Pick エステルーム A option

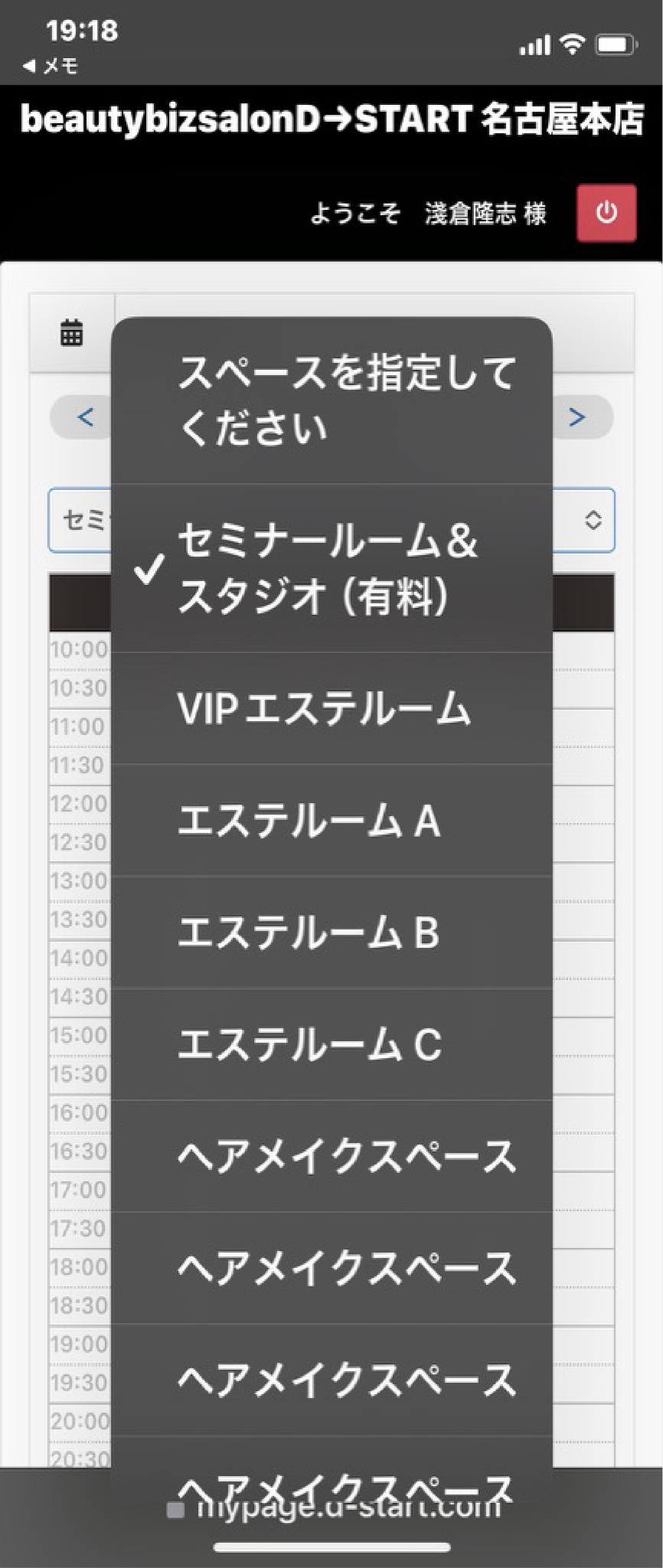click(x=331, y=820)
